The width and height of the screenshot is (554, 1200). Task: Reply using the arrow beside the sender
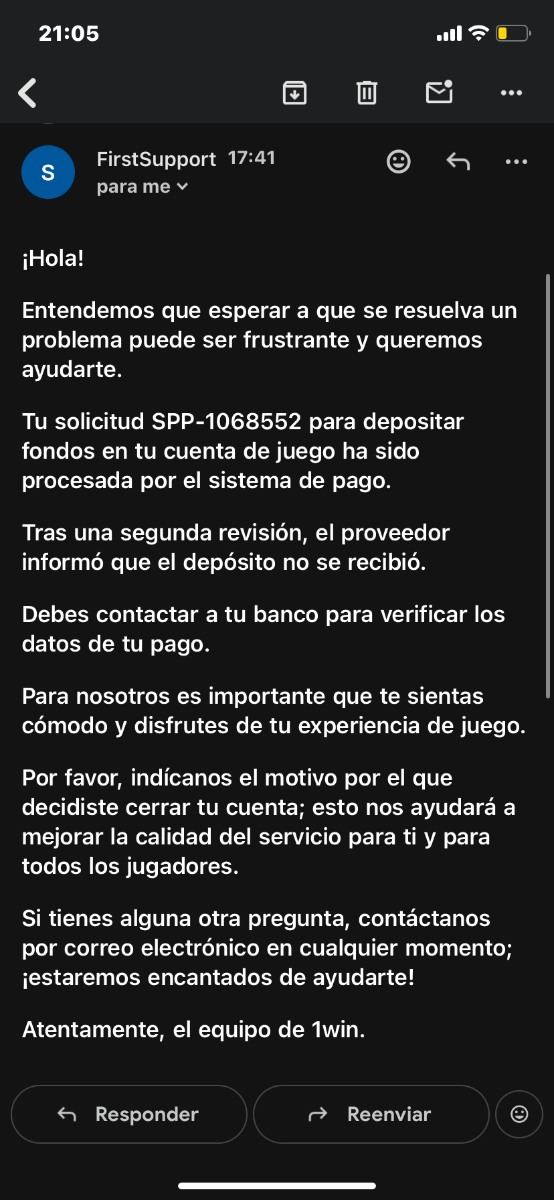click(458, 161)
